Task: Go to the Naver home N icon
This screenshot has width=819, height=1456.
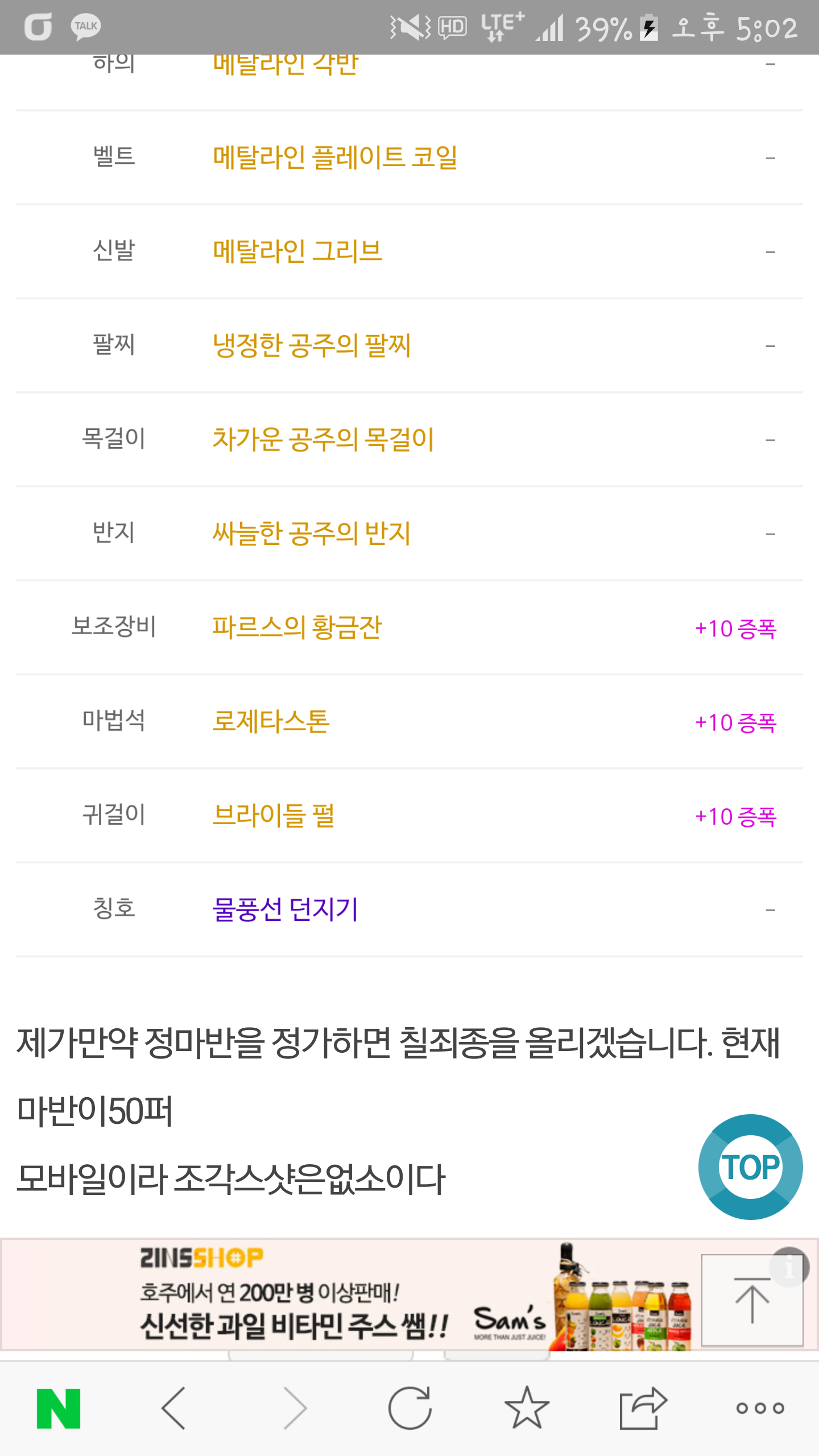Action: pos(59,1408)
